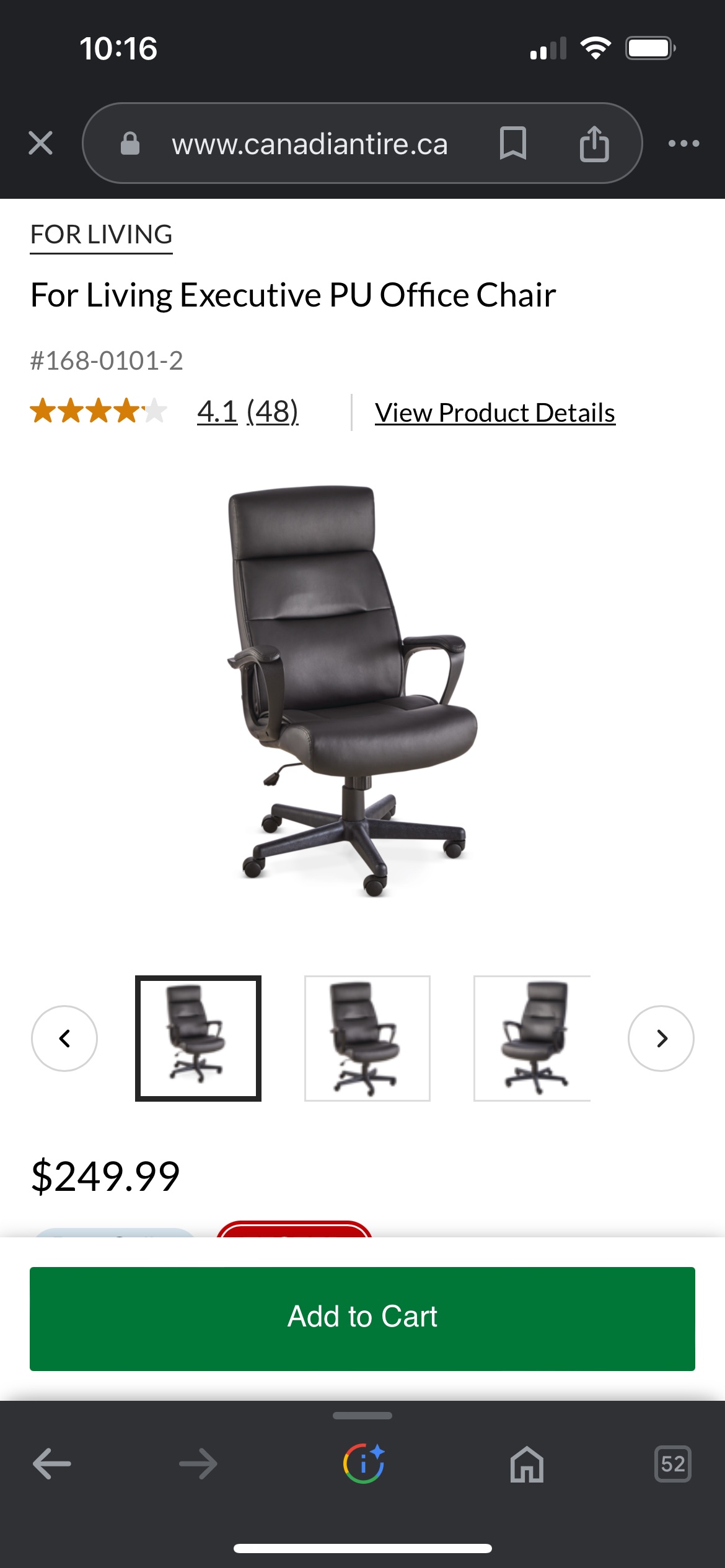Show next product images

coord(661,1039)
